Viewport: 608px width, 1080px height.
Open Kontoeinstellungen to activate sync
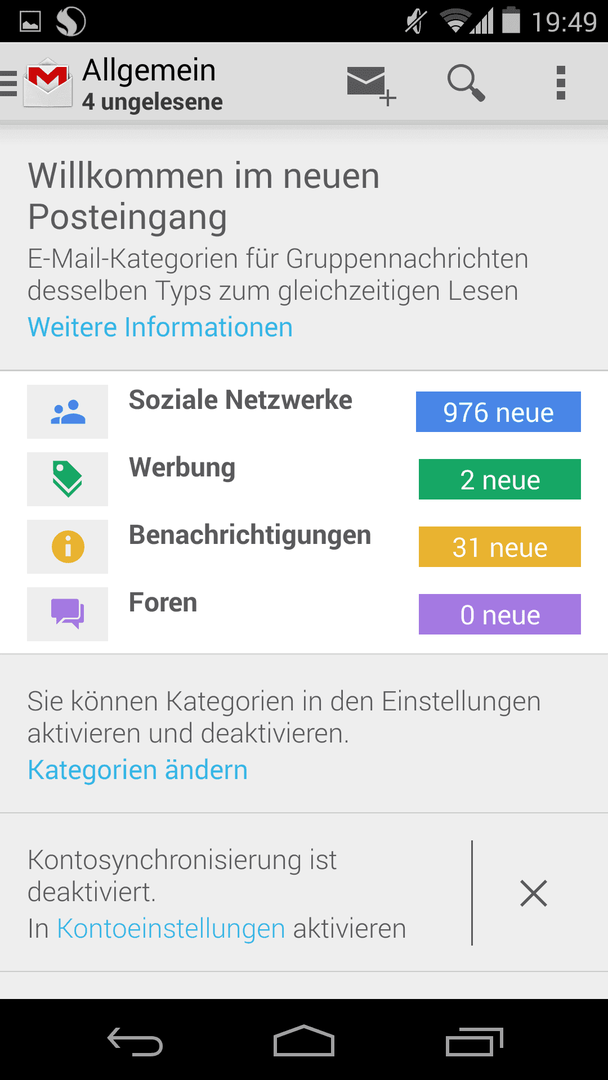click(171, 928)
